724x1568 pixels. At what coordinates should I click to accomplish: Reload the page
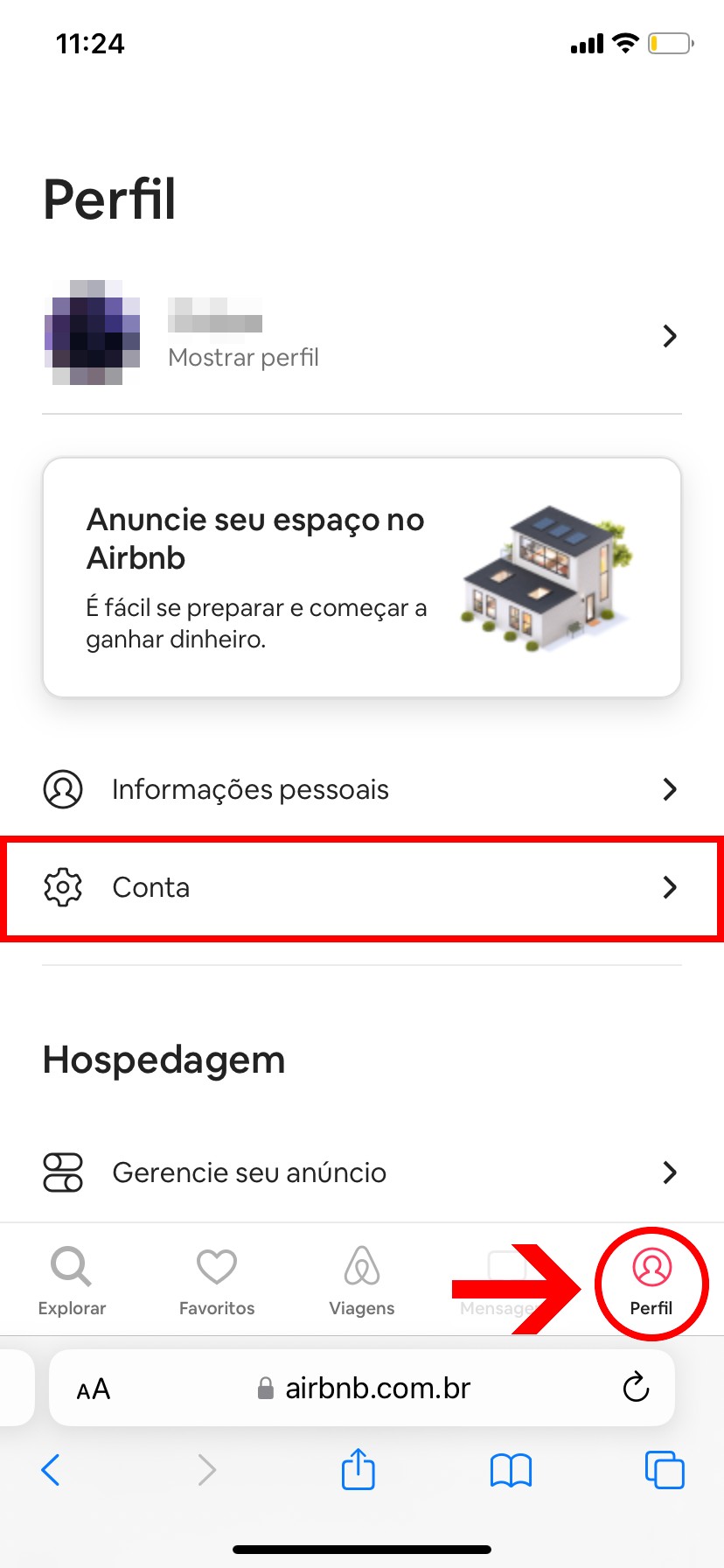tap(636, 1388)
